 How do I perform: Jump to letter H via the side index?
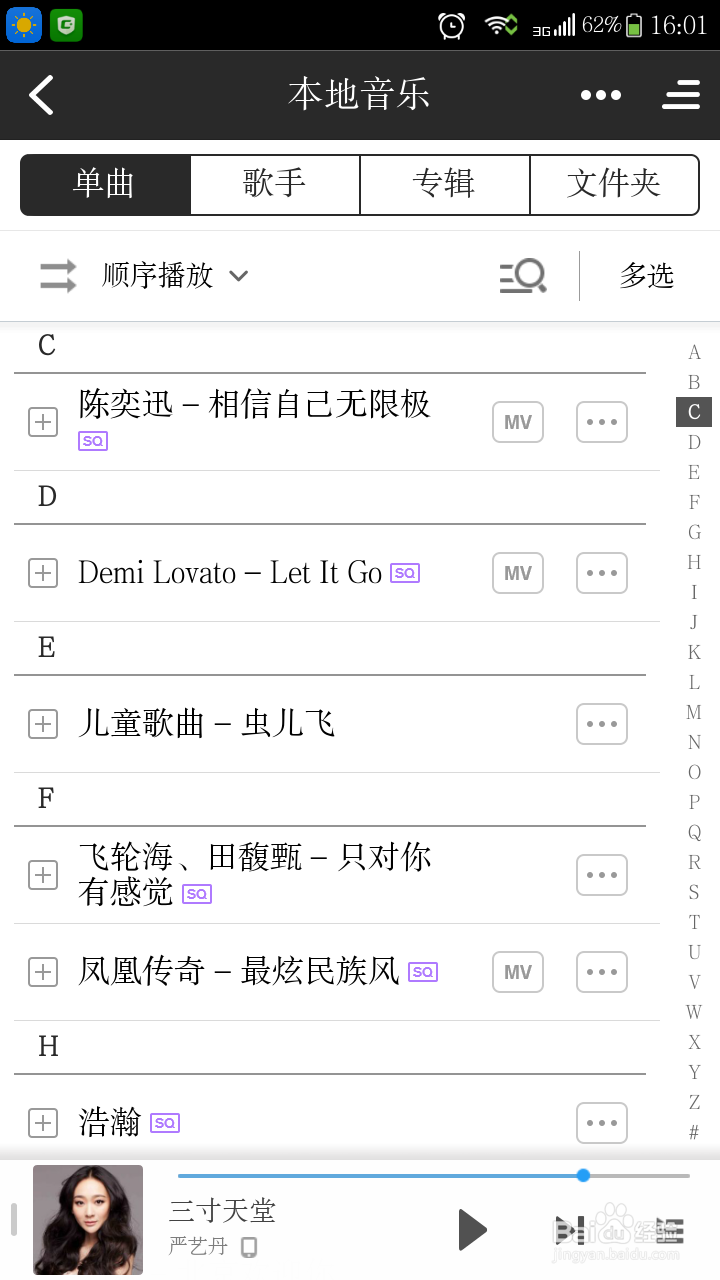694,562
